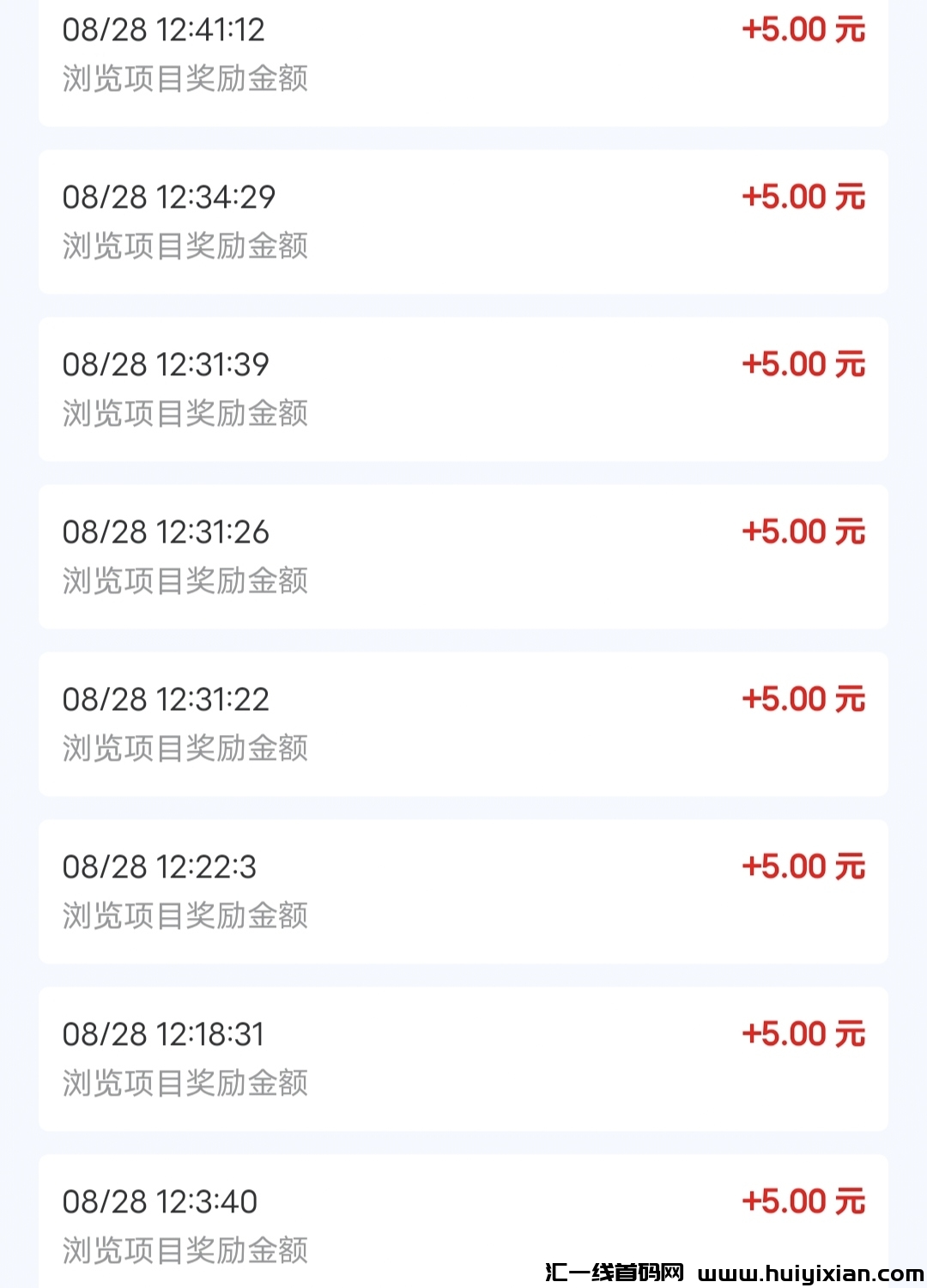
Task: Click the +5.00 元 amount on top entry
Action: pyautogui.click(x=803, y=29)
